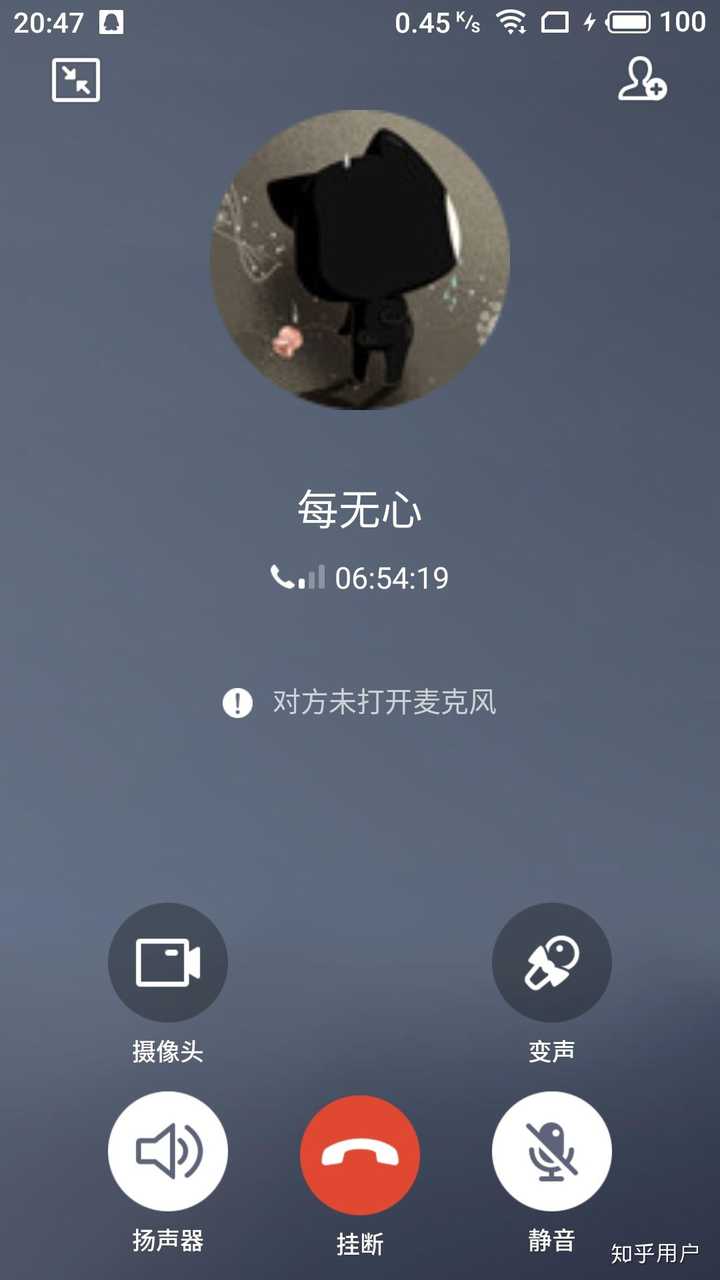Screen dimensions: 720x1280
Task: Tap the call signal strength icon
Action: [x=312, y=577]
